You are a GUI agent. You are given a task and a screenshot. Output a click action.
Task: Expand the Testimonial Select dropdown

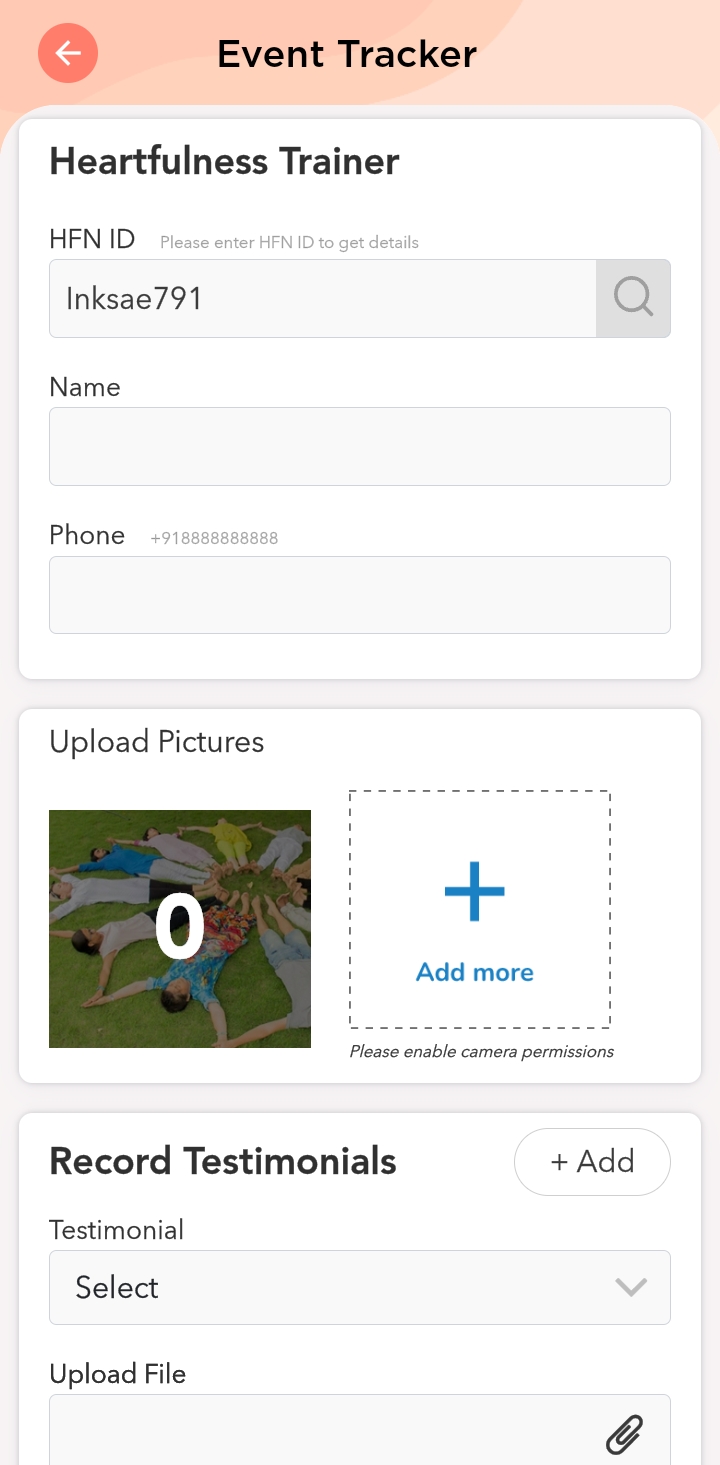359,1288
